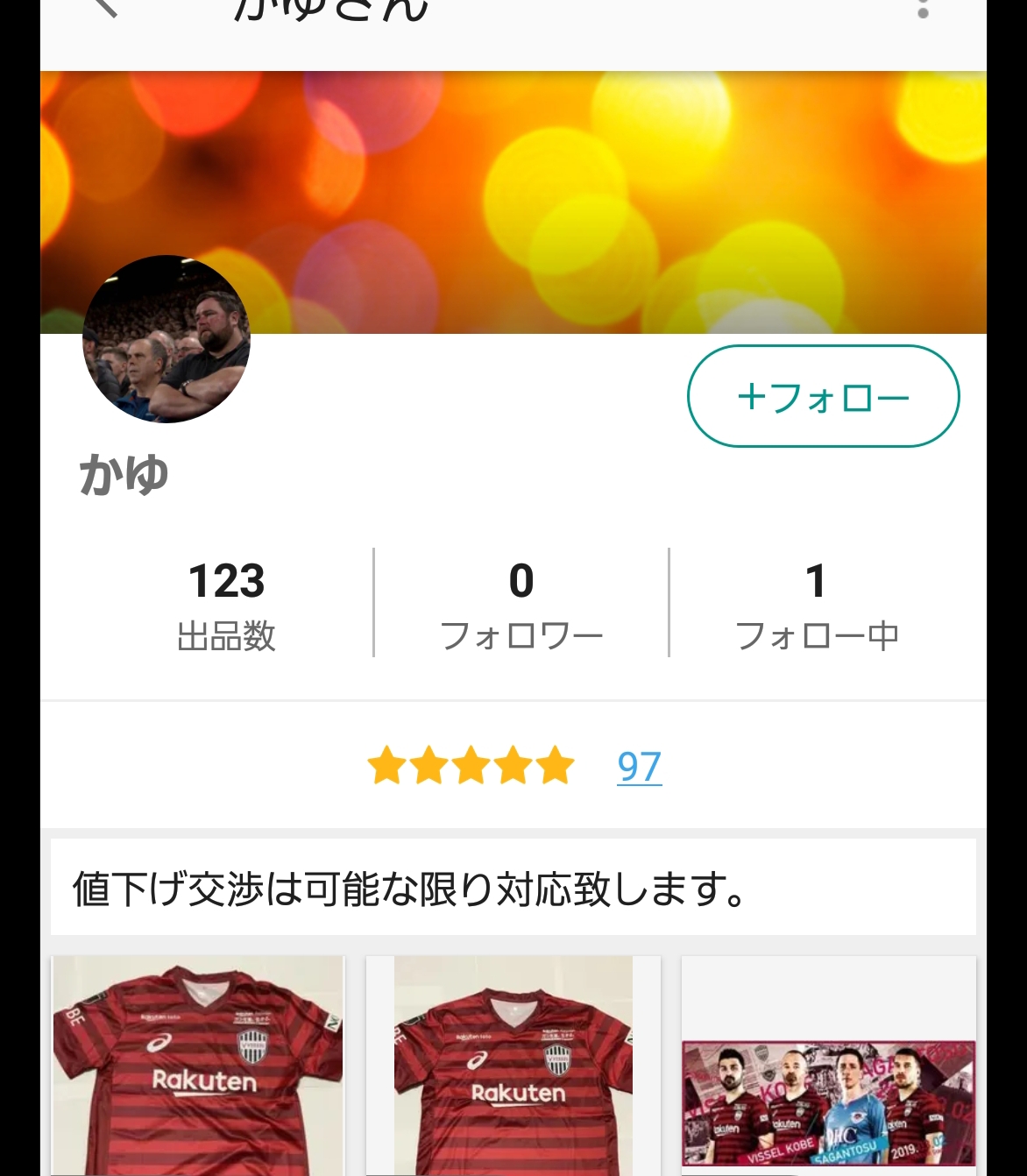View the フォロー中 list
This screenshot has height=1176, width=1027.
coord(816,603)
